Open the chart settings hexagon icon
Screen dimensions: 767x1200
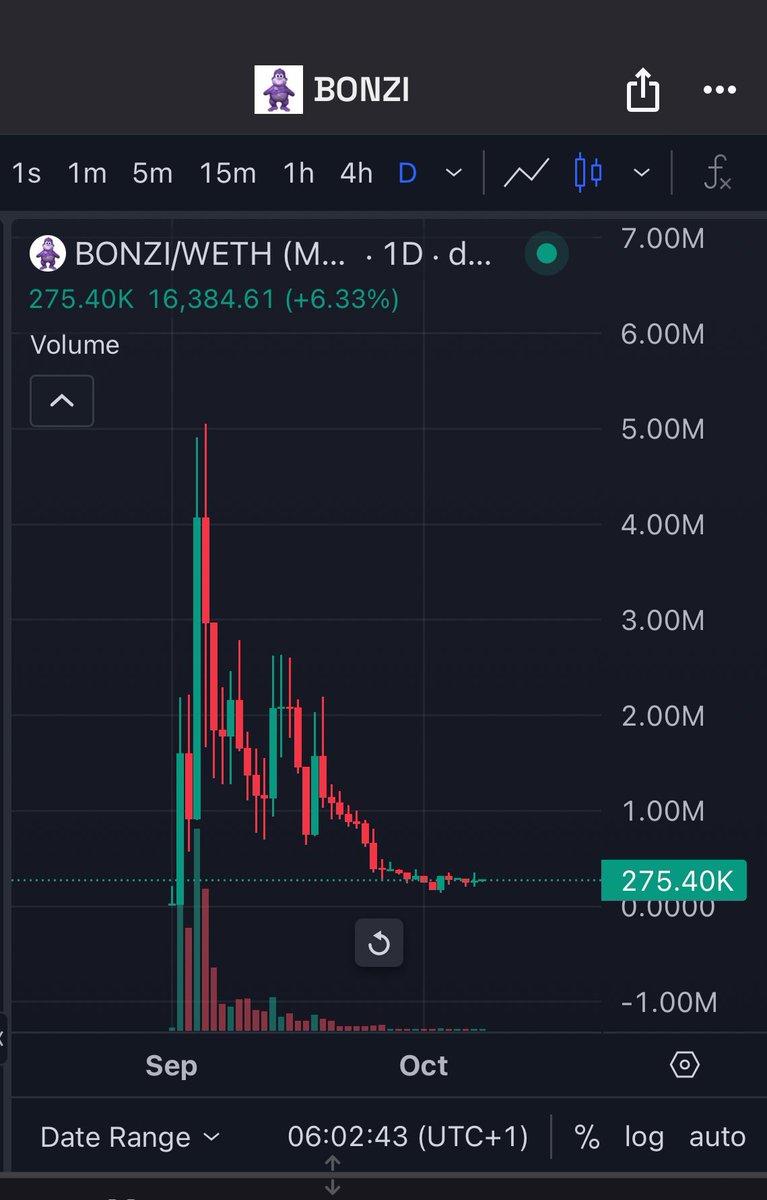[684, 1065]
